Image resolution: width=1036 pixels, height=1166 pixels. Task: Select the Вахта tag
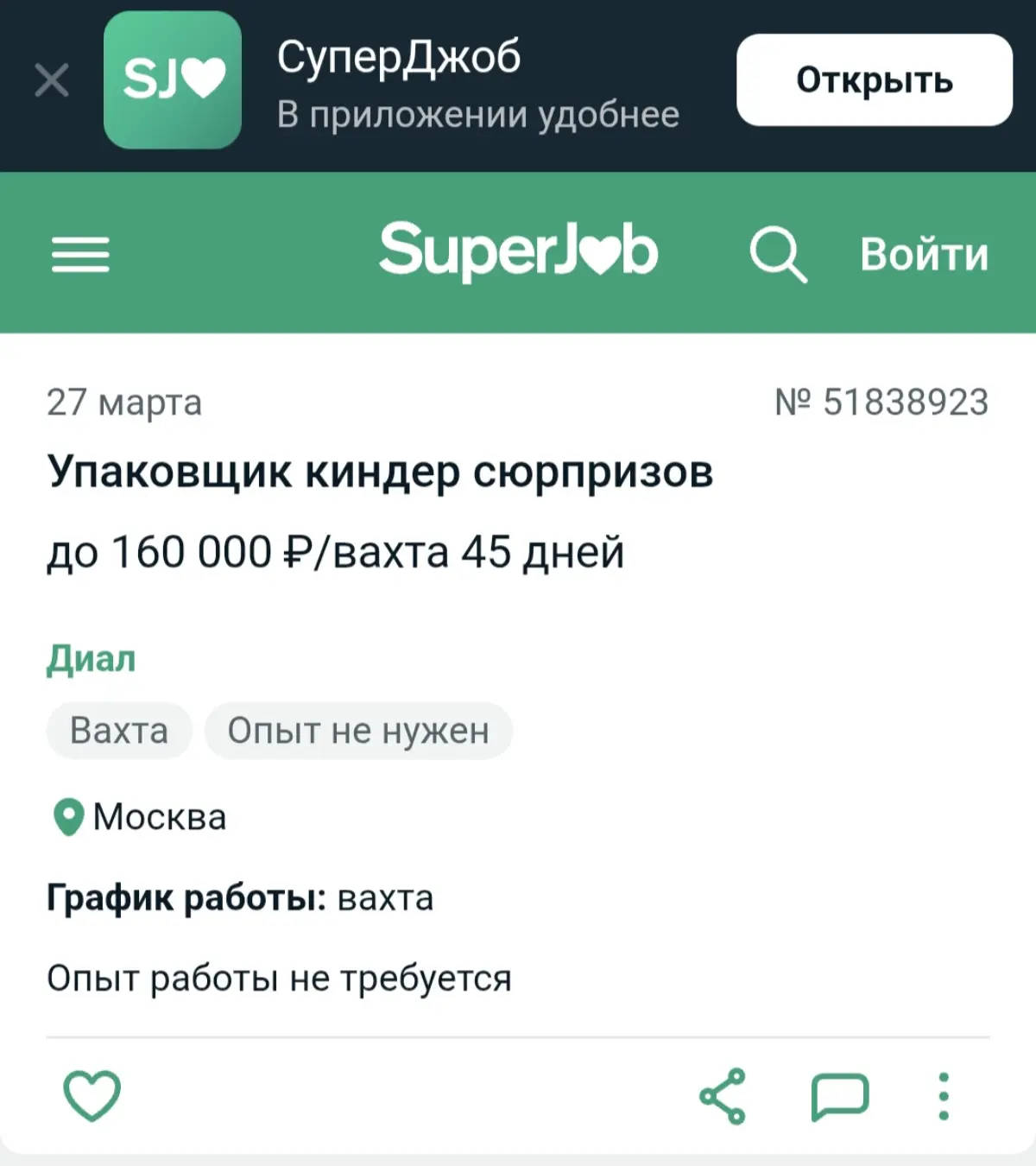click(x=118, y=731)
